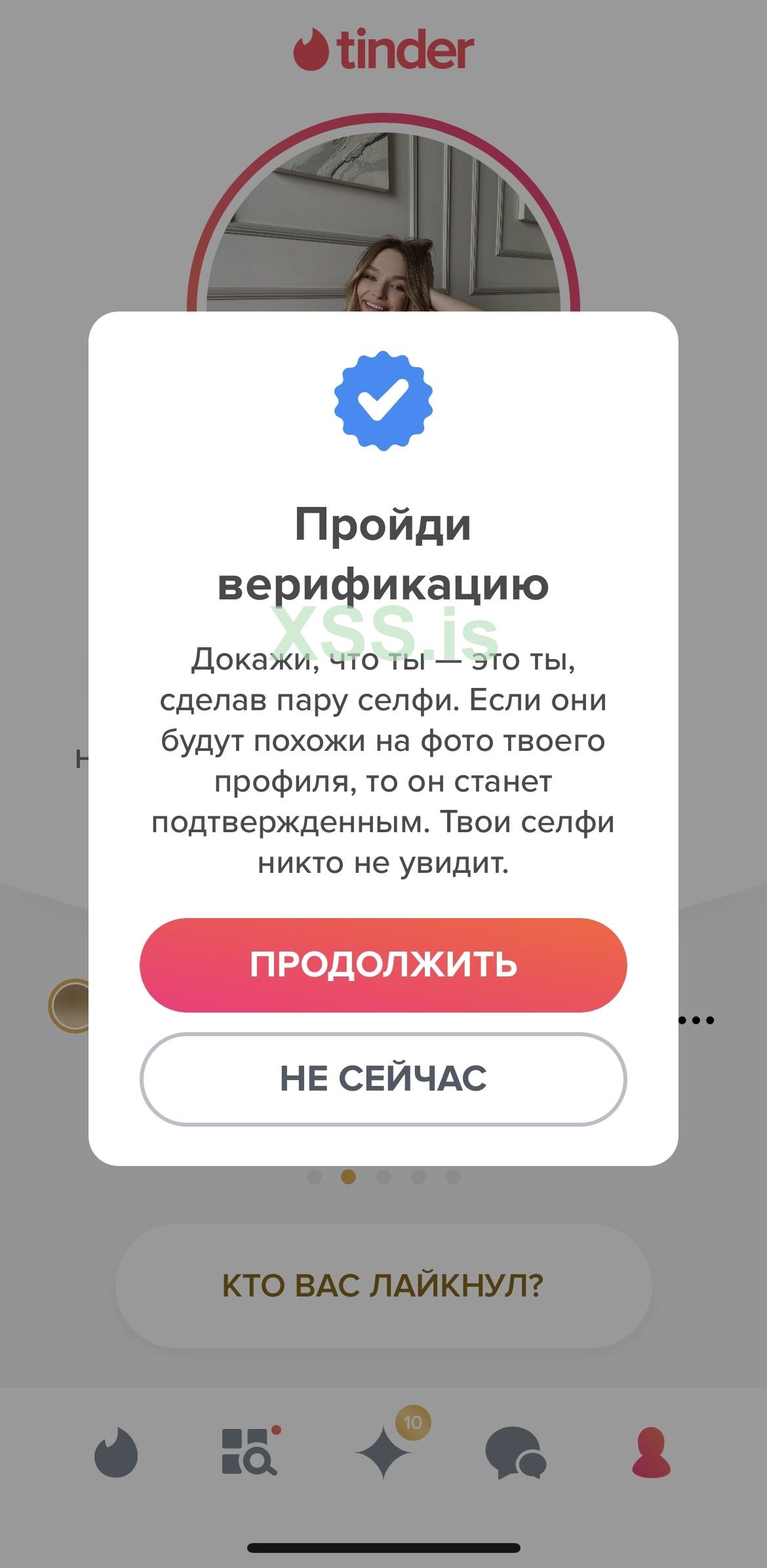The height and width of the screenshot is (1568, 767).
Task: Switch to the explore search tab
Action: (249, 1452)
